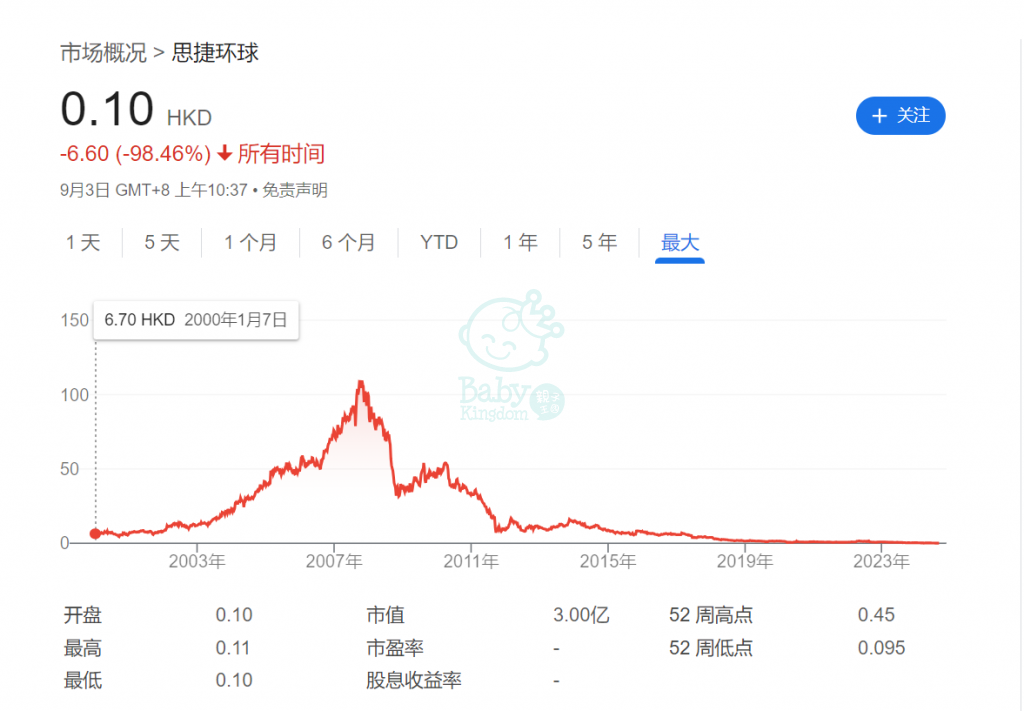Switch chart to 5 年 range
The image size is (1024, 711).
click(x=599, y=242)
